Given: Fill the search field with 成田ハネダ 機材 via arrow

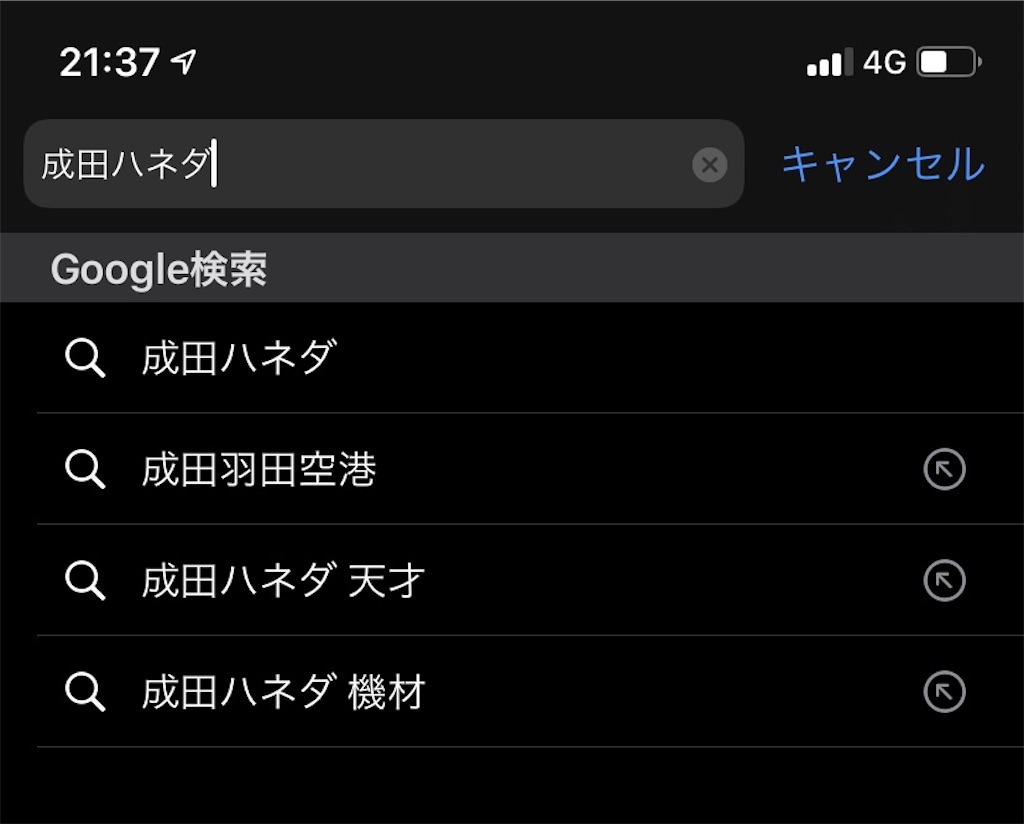Looking at the screenshot, I should tap(944, 691).
